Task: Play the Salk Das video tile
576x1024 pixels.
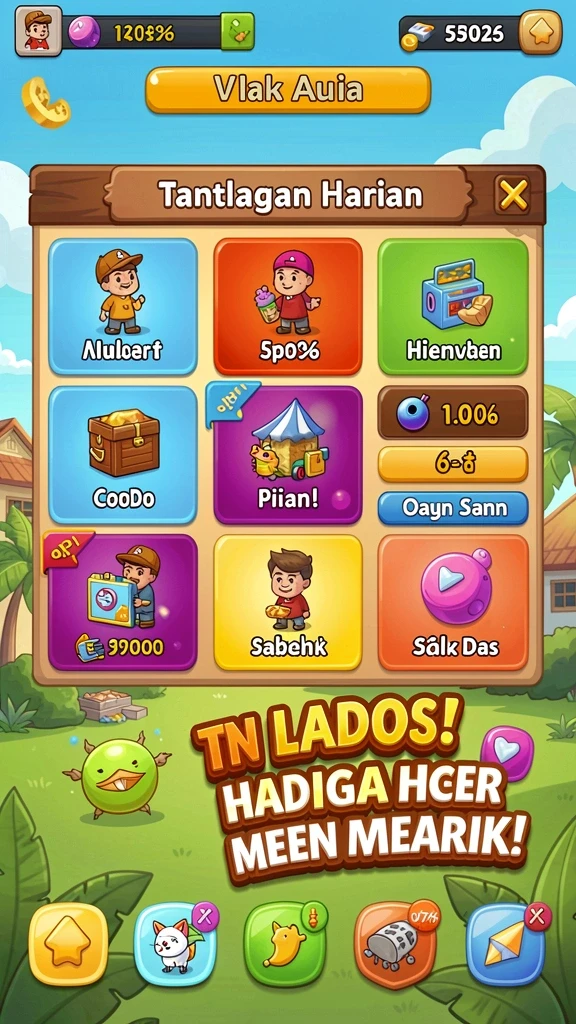Action: coord(453,603)
